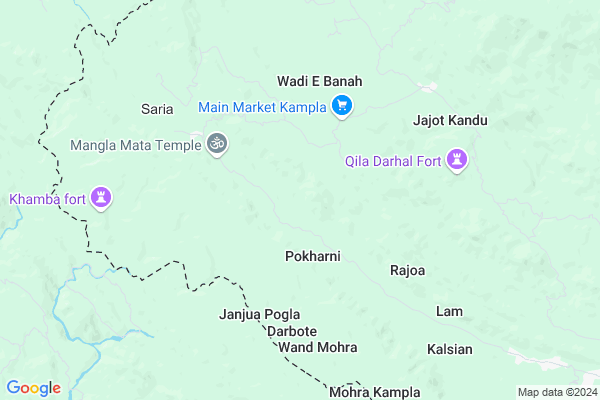The image size is (600, 400).
Task: Open the Main Market Kampla shopping pin
Action: (x=342, y=105)
